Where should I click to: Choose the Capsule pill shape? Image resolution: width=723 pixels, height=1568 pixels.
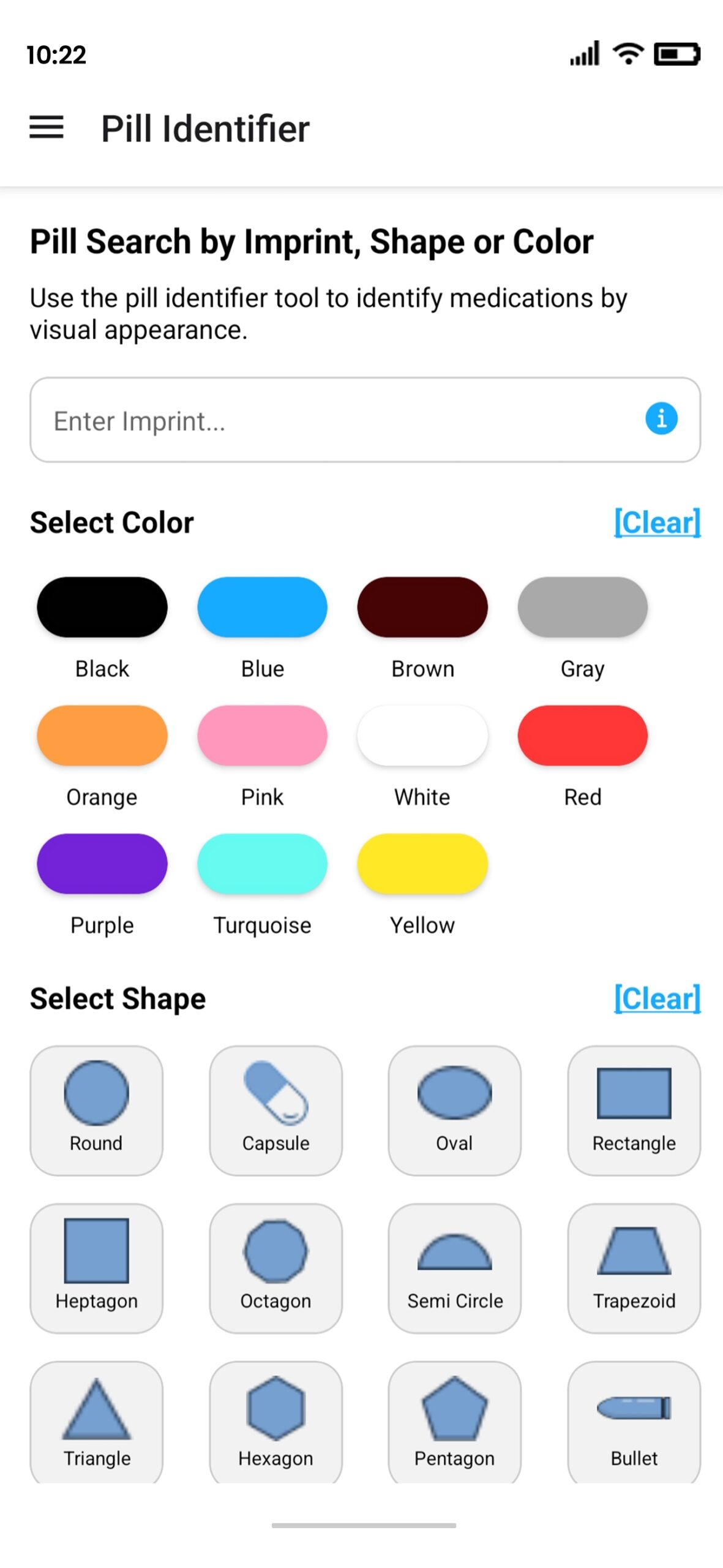tap(275, 1110)
